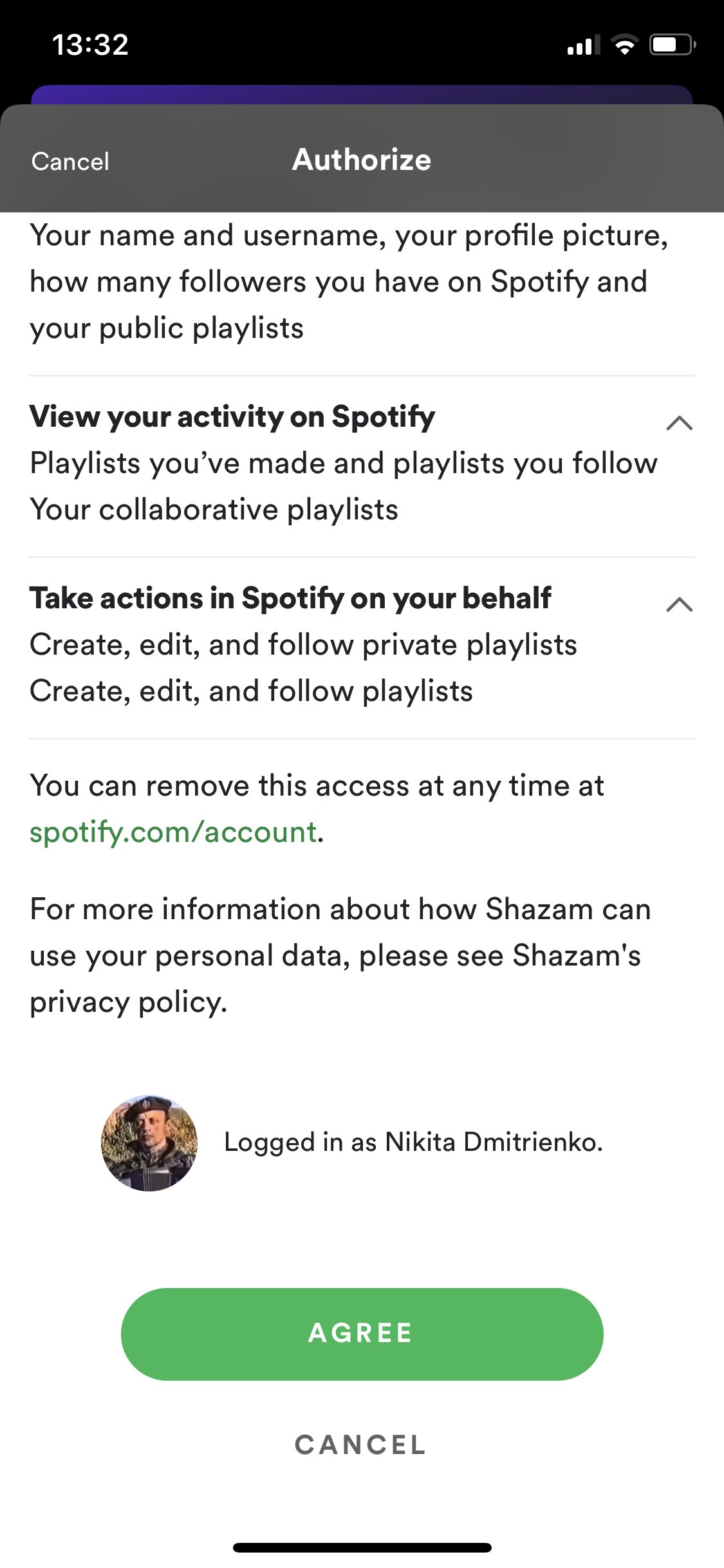Tap Cancel in the Authorize header
The image size is (724, 1568).
pos(70,161)
